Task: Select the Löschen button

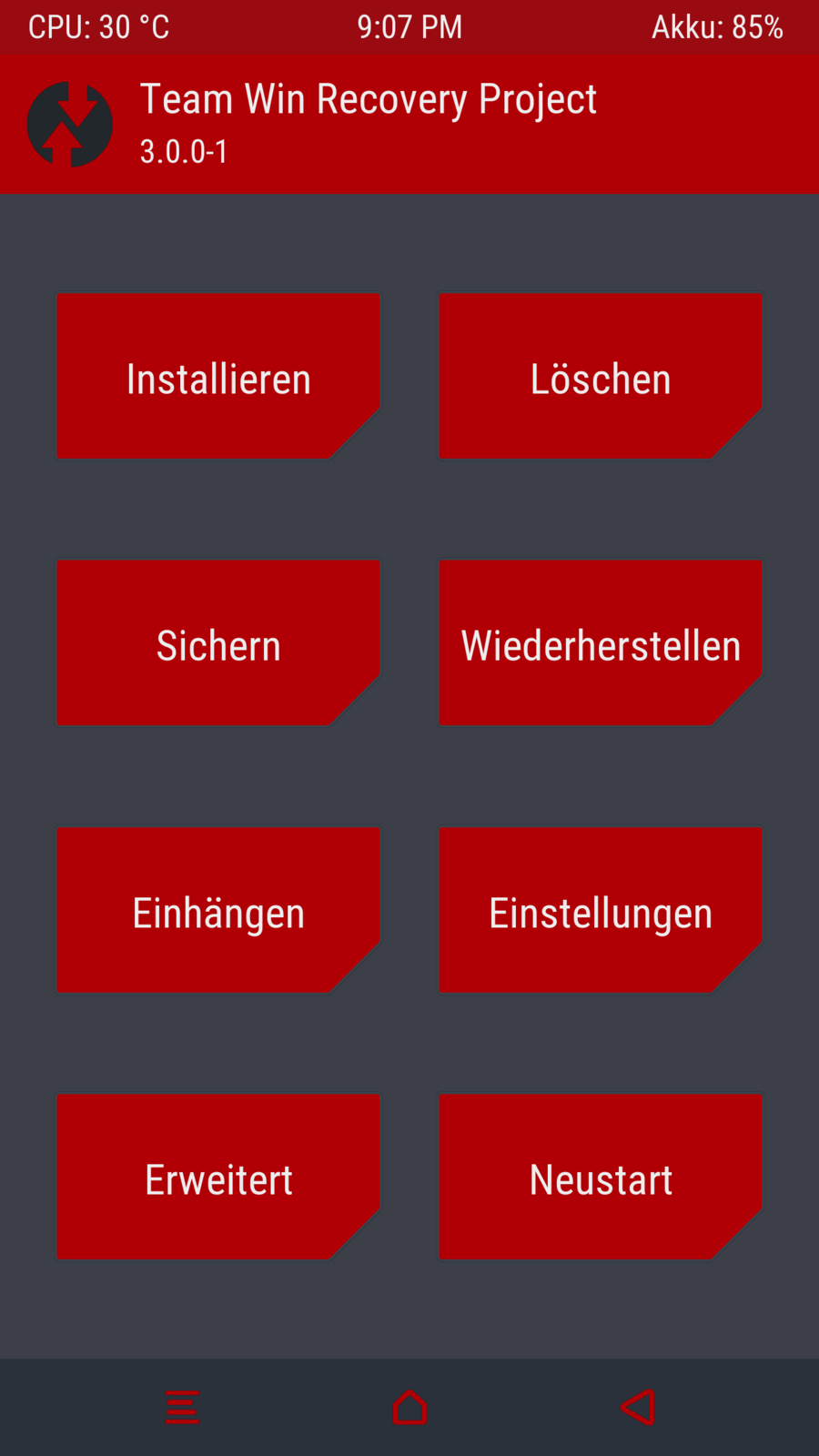Action: tap(601, 377)
